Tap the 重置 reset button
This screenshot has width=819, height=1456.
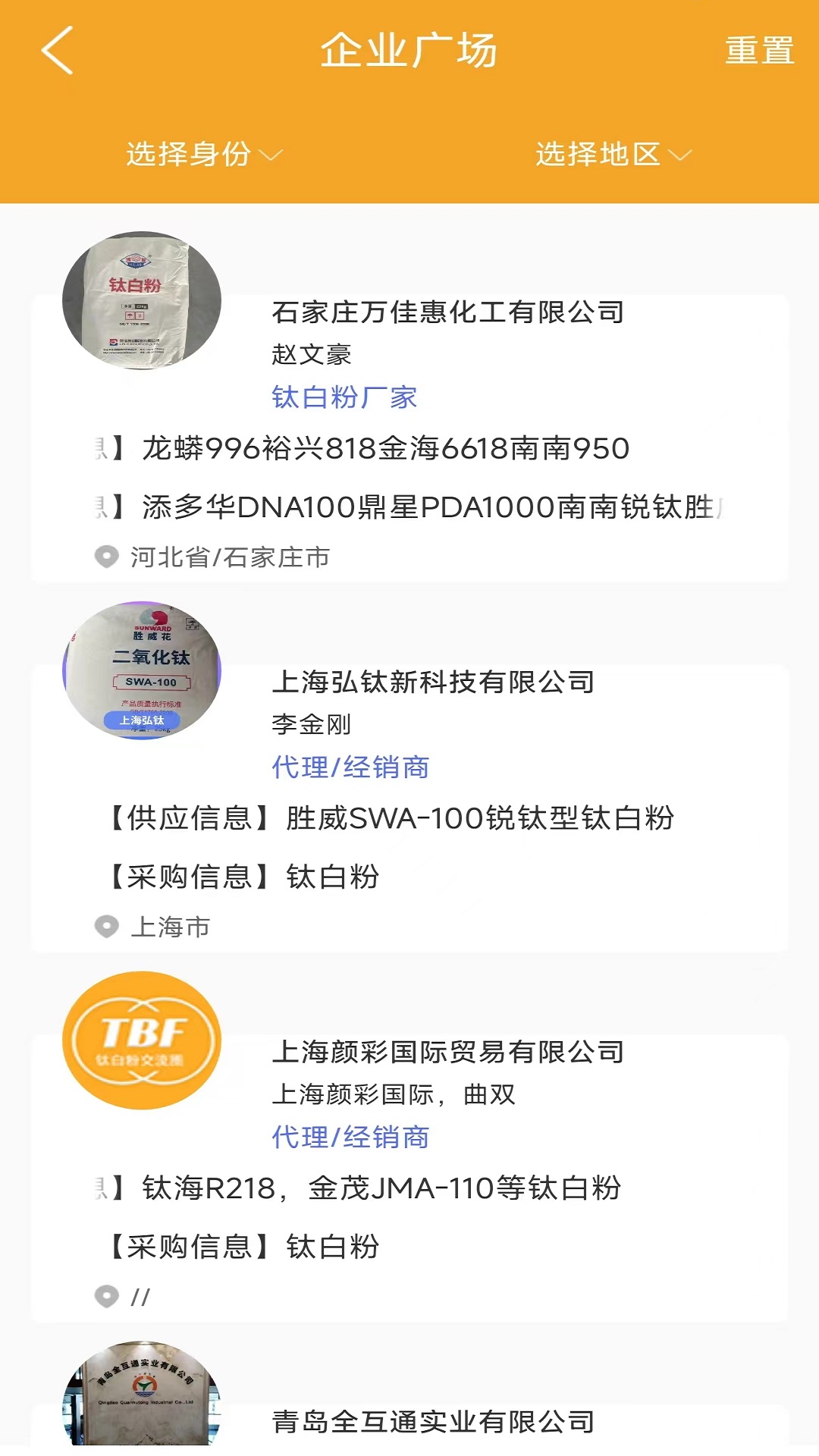coord(758,52)
